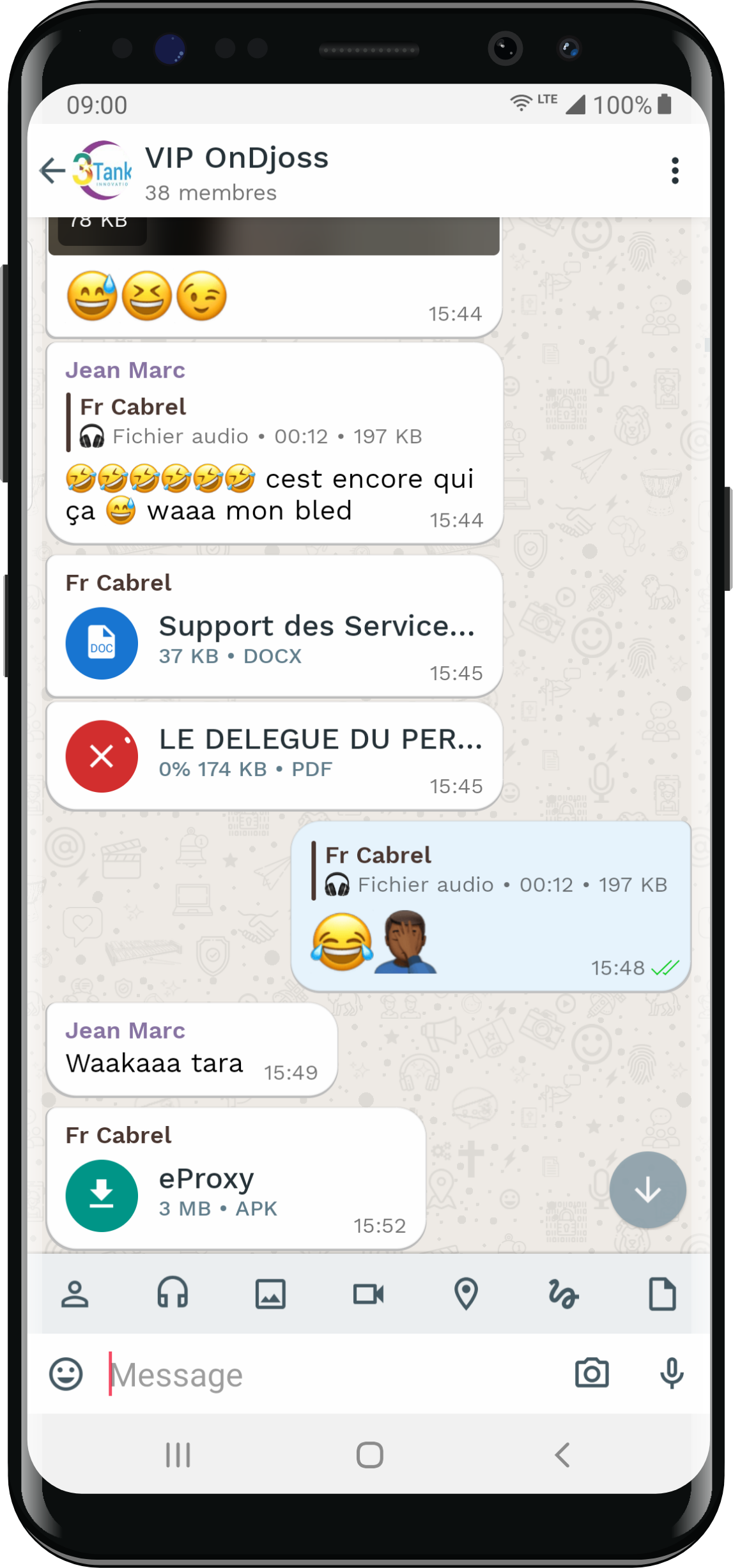
Task: Attach a document file
Action: [x=662, y=1295]
